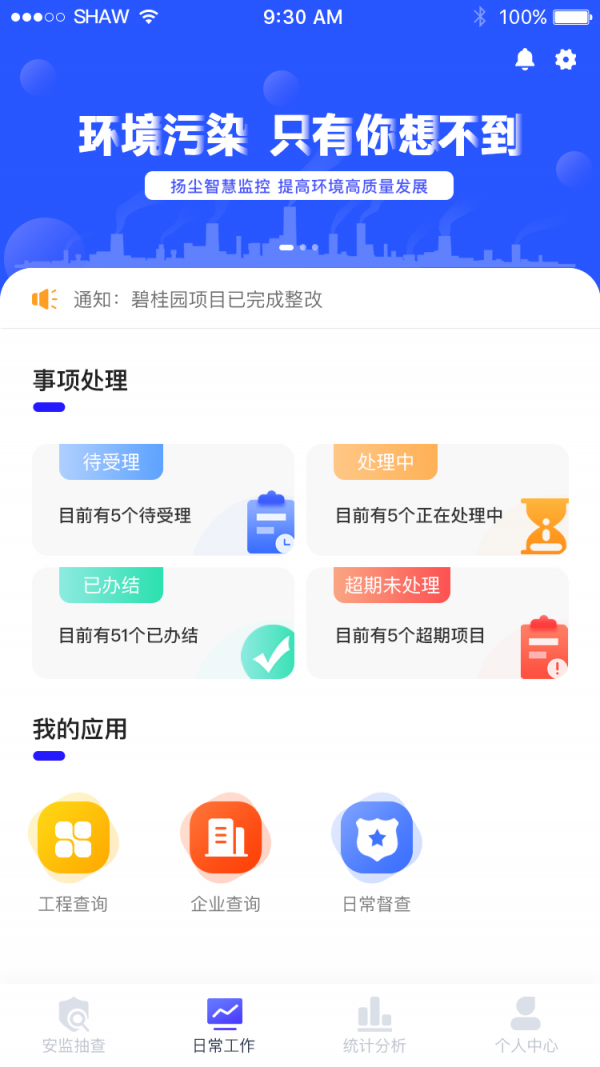Open the 处理中 card
Image resolution: width=600 pixels, height=1067 pixels.
pos(437,499)
